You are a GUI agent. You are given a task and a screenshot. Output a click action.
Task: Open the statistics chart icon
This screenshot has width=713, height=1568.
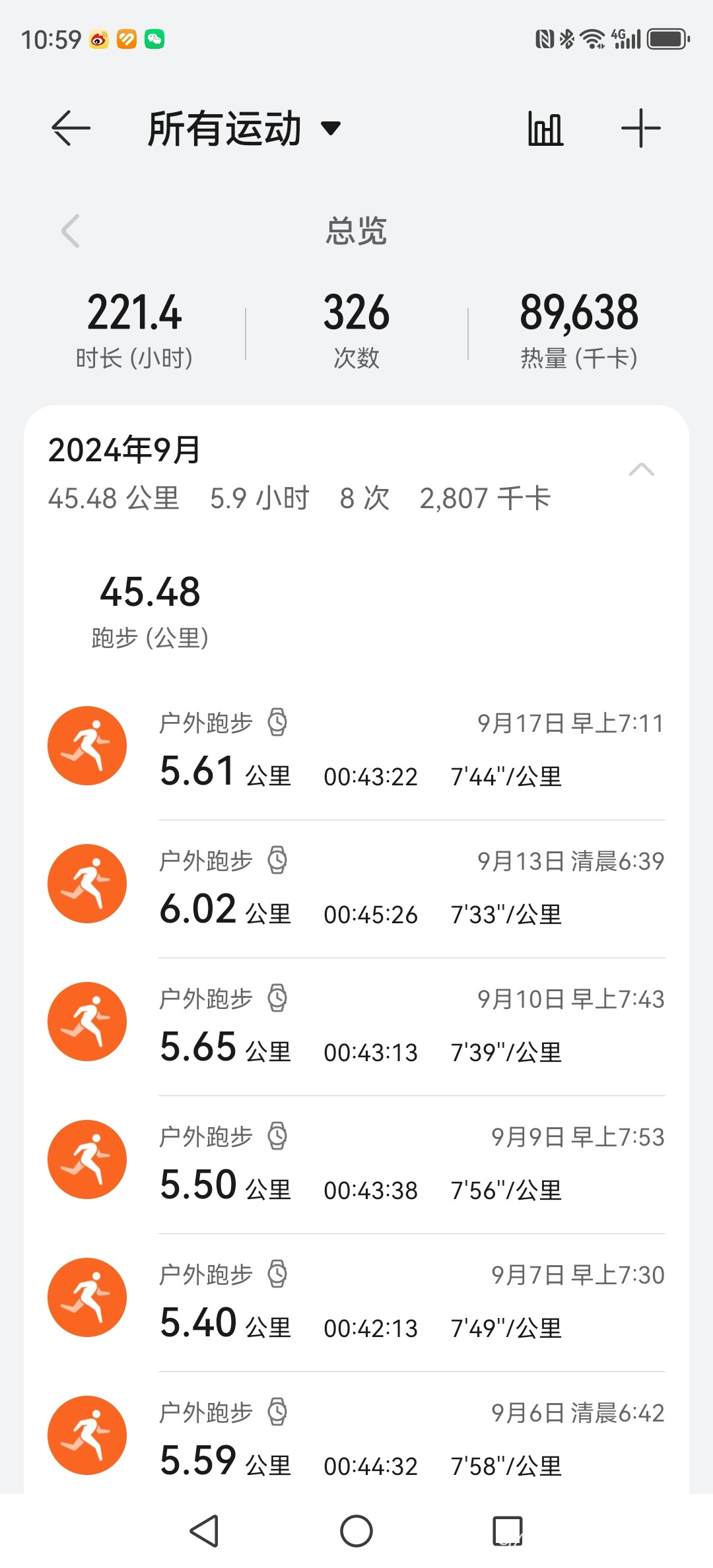pyautogui.click(x=545, y=128)
